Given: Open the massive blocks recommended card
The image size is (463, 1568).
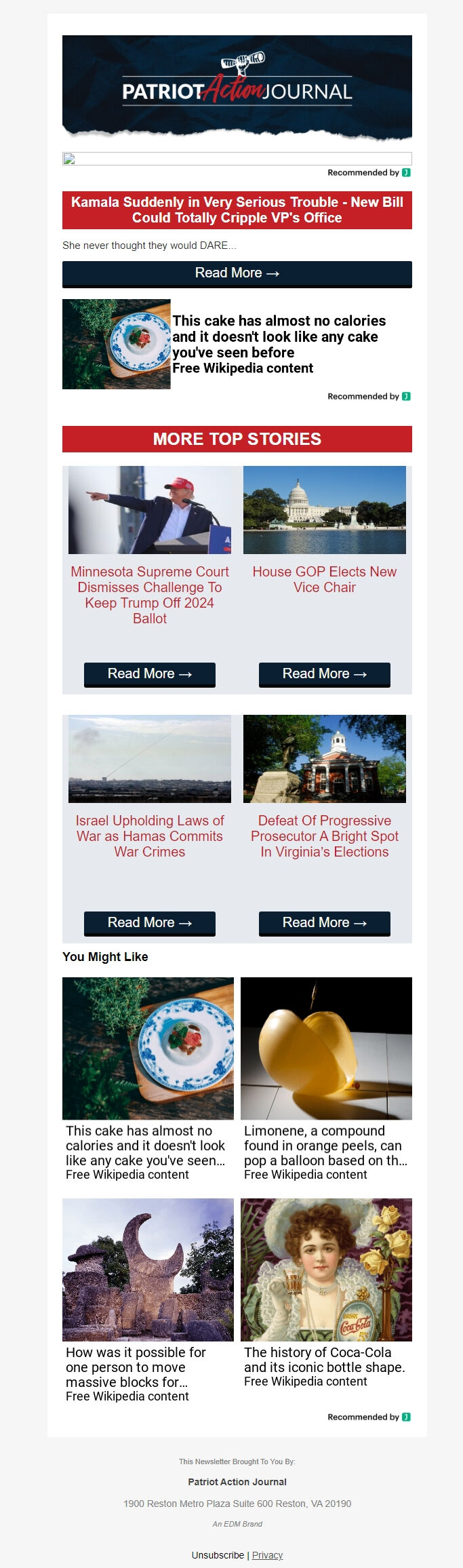Looking at the screenshot, I should coord(148,1299).
